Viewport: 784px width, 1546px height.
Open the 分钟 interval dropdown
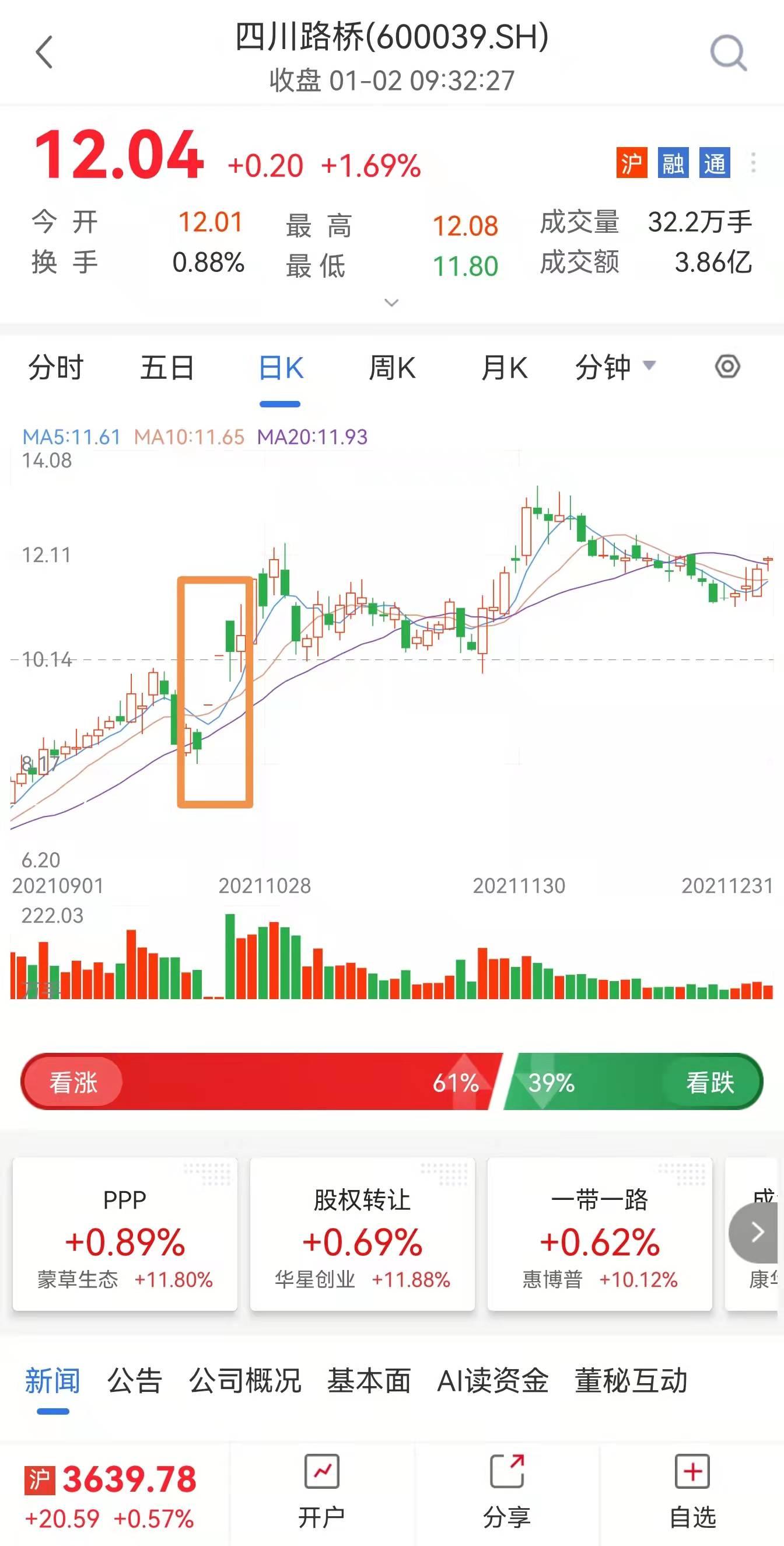[x=615, y=367]
